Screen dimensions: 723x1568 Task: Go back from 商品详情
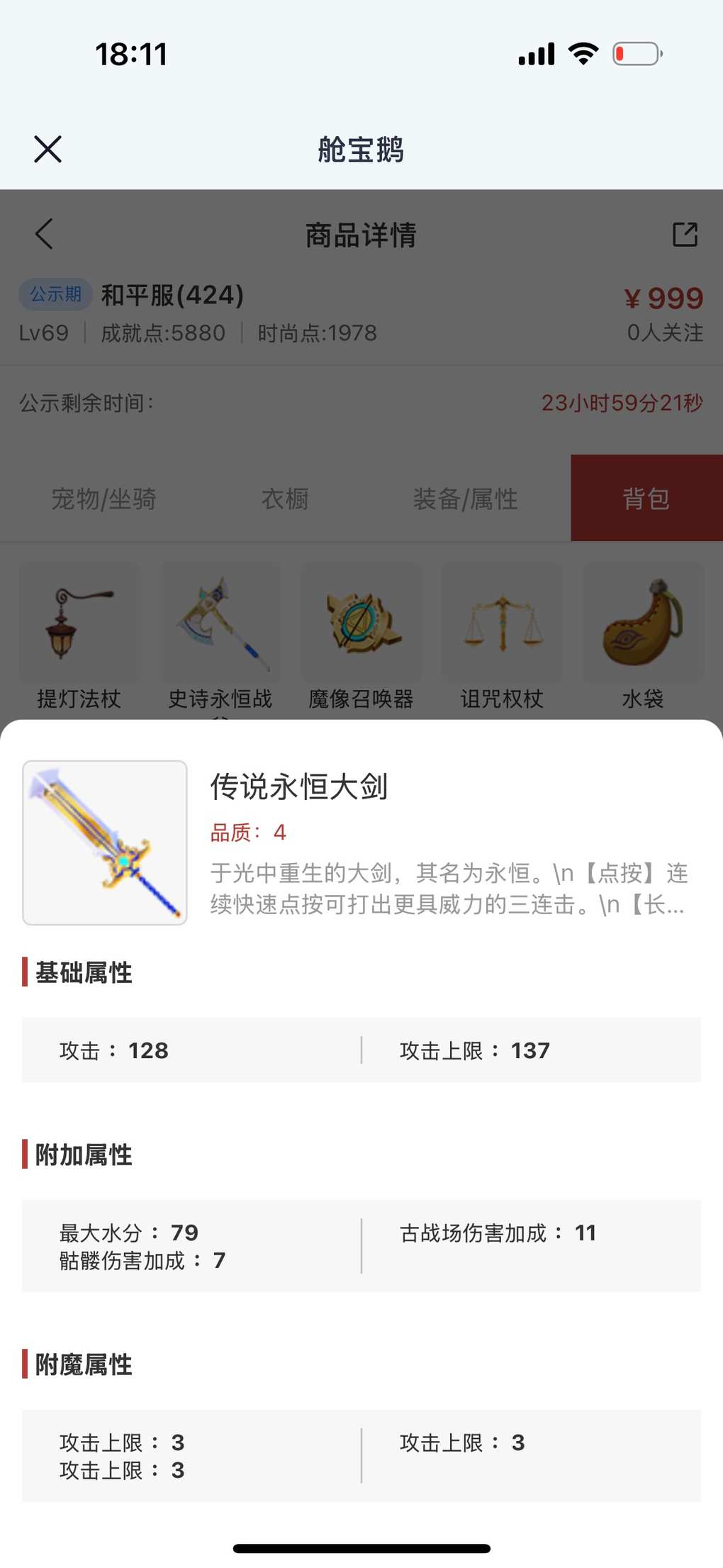(x=44, y=234)
